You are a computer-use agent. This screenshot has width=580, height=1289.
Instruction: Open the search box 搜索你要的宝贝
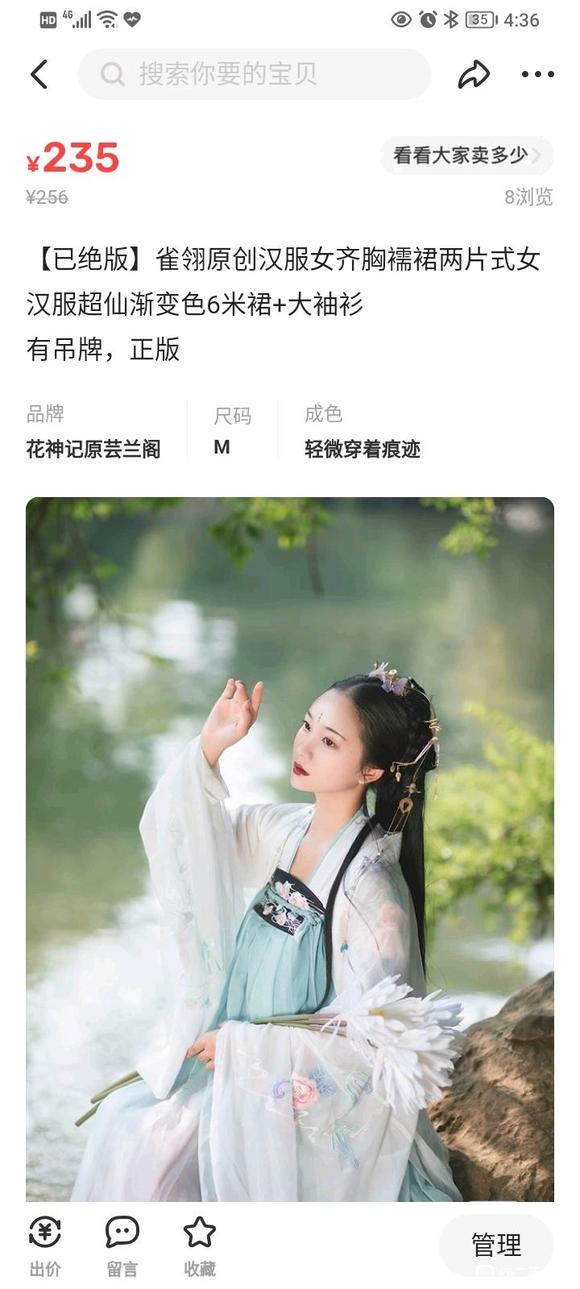254,74
